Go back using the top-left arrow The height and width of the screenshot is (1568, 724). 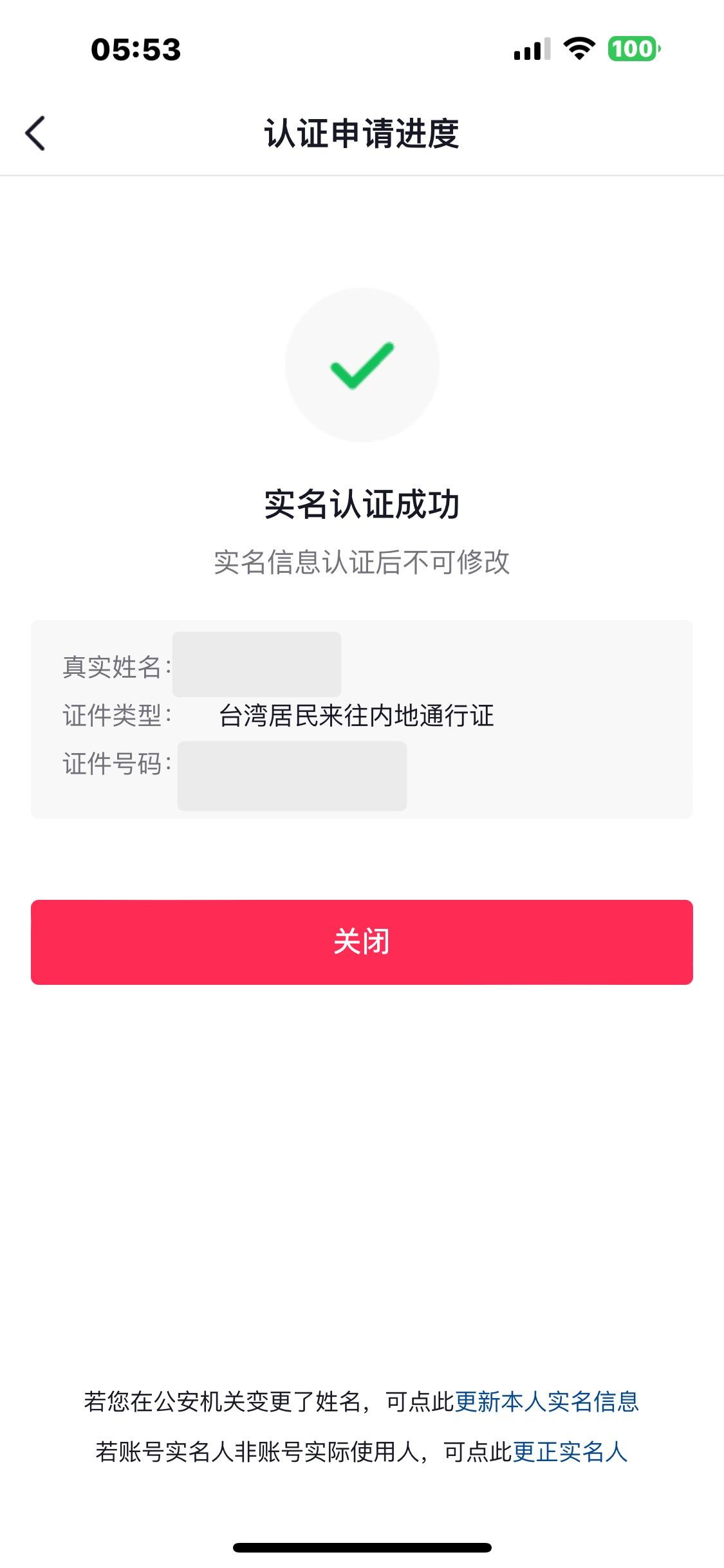(35, 133)
